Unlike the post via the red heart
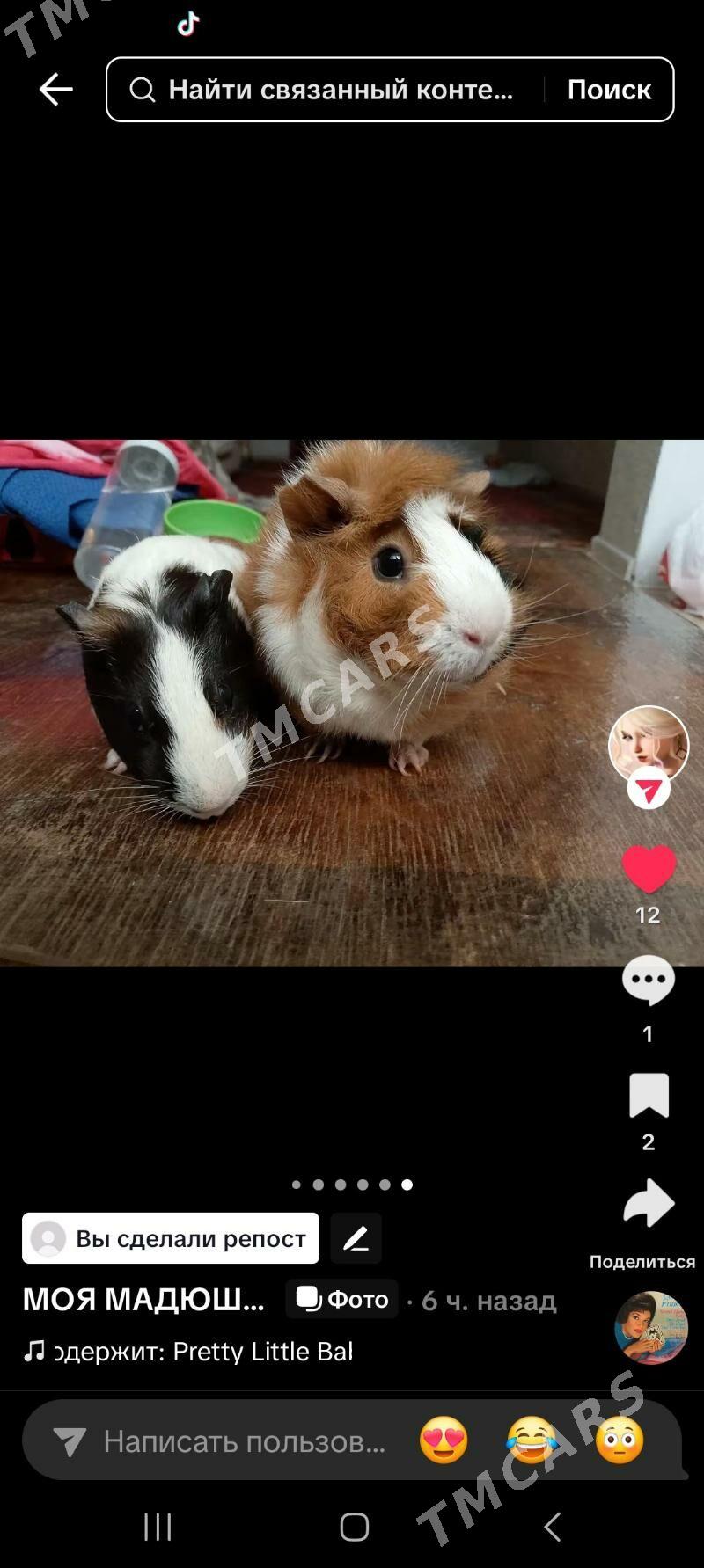The width and height of the screenshot is (704, 1568). click(x=649, y=869)
